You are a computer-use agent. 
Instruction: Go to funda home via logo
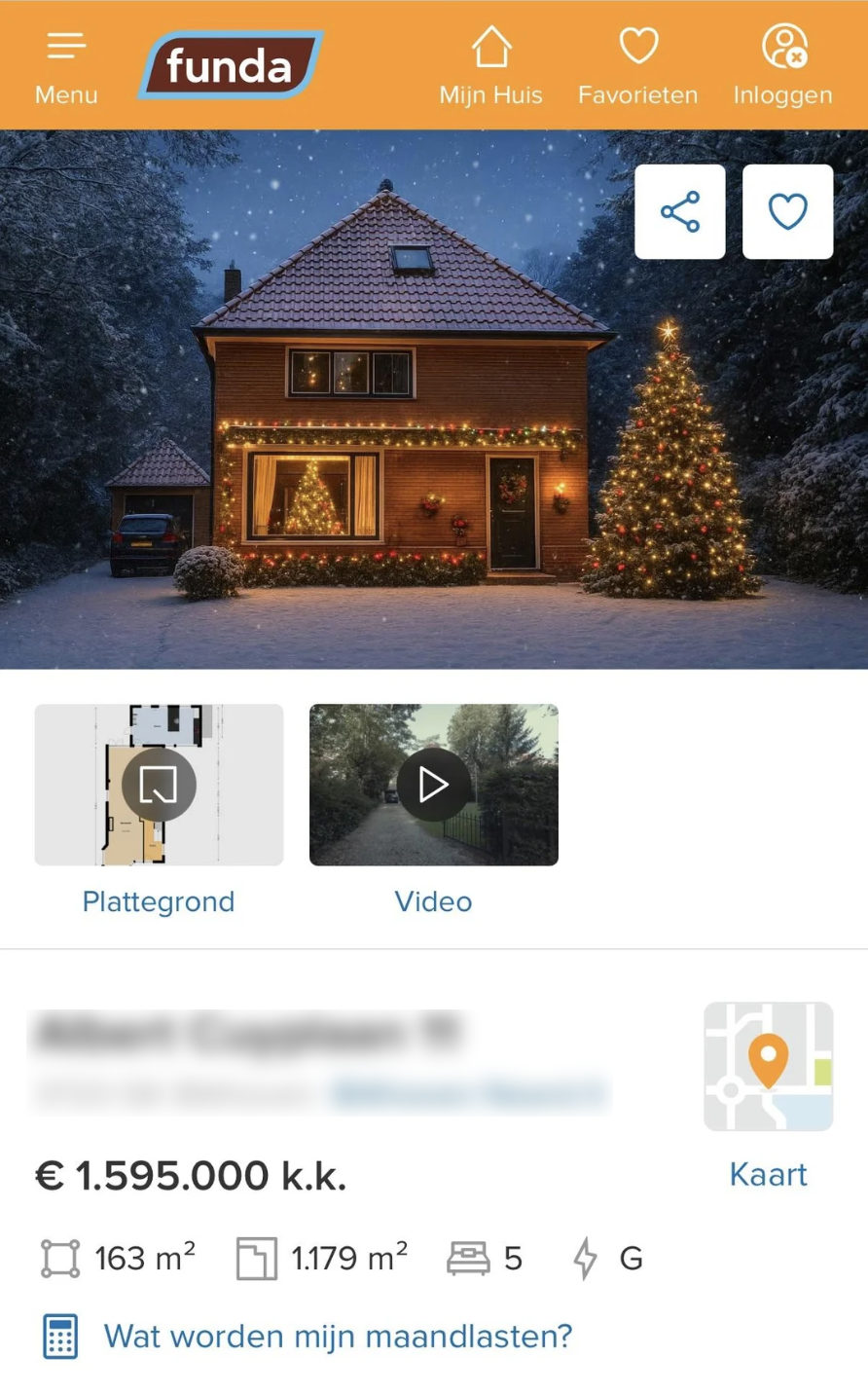231,65
